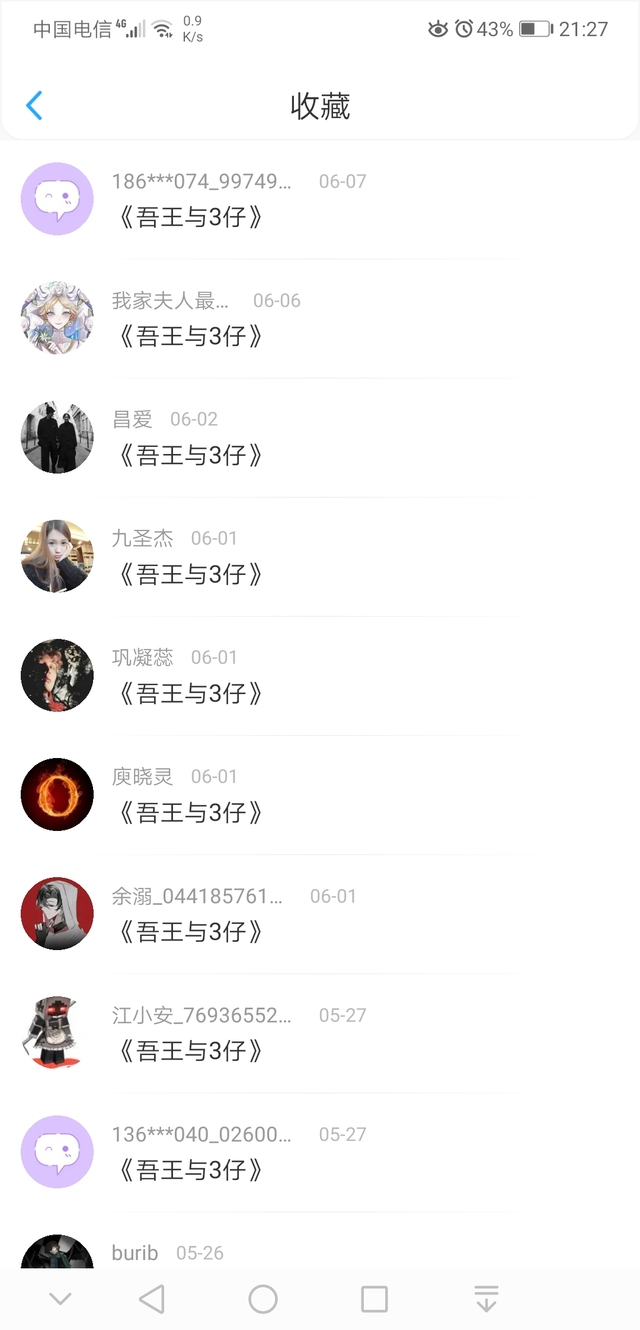Go back from the 收藏 page
This screenshot has height=1330, width=640.
click(x=34, y=105)
